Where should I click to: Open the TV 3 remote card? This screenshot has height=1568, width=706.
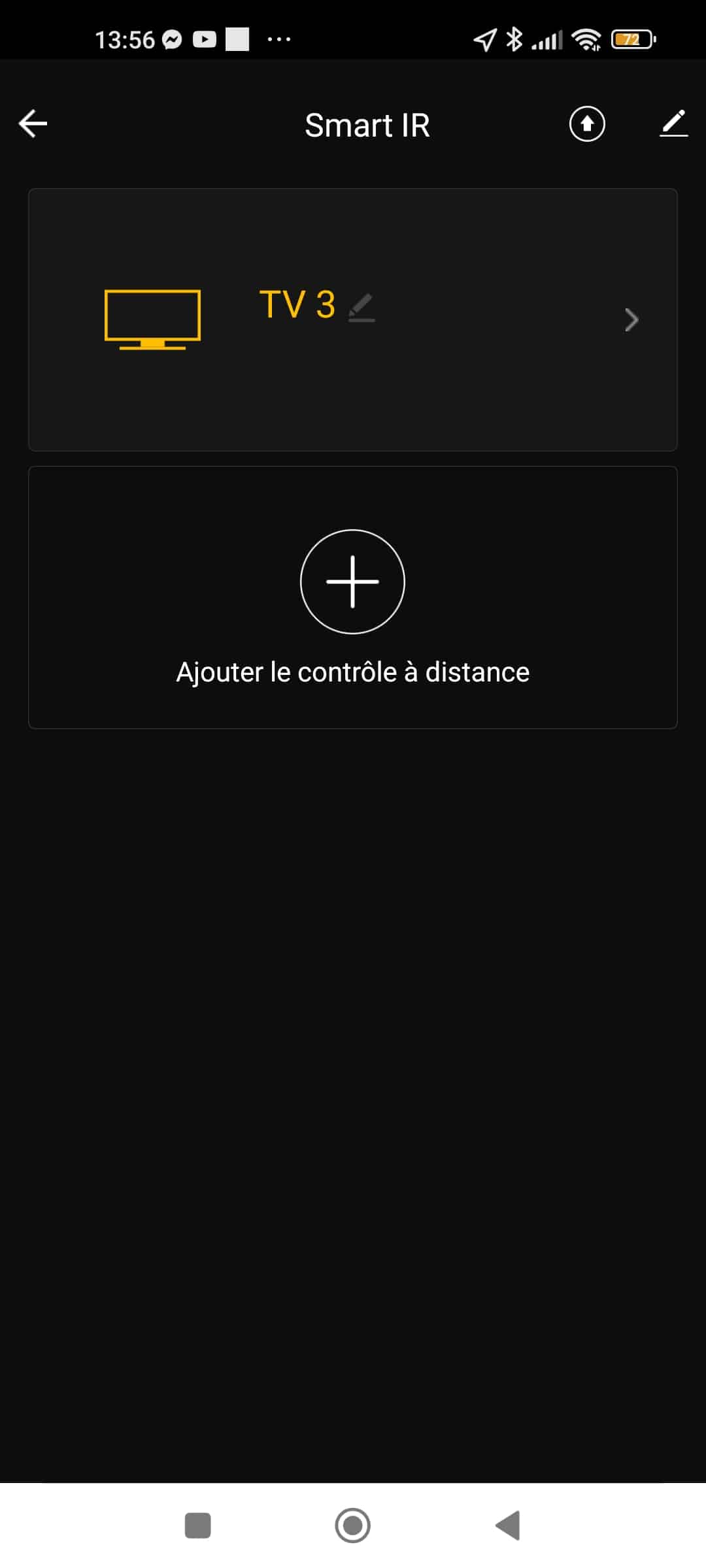click(x=352, y=319)
